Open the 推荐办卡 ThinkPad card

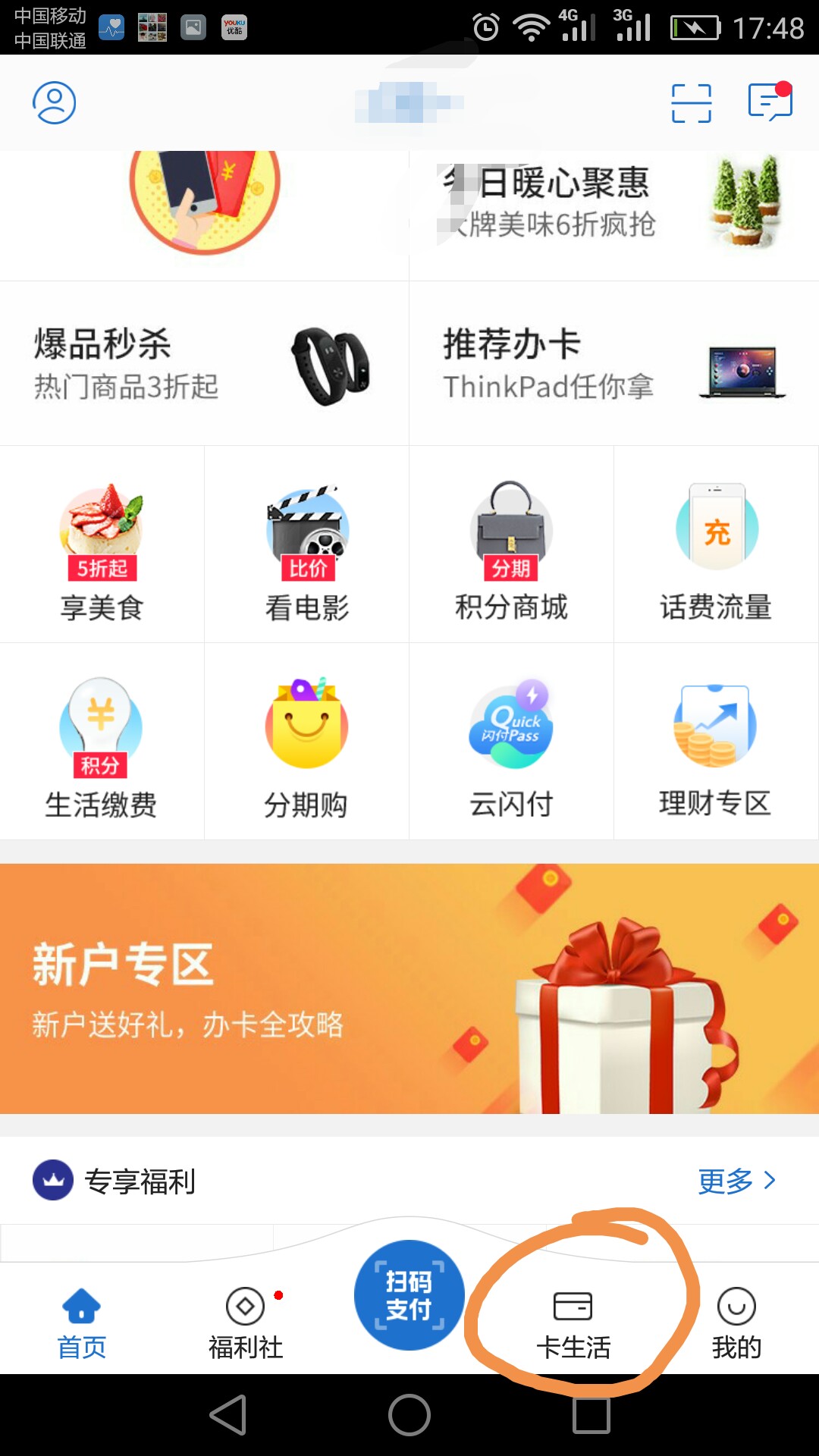614,363
